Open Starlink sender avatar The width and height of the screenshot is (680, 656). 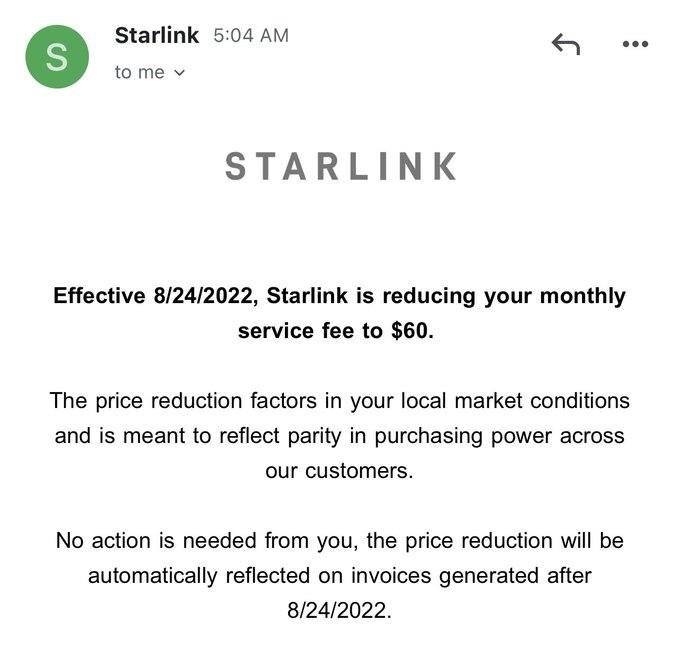[57, 58]
